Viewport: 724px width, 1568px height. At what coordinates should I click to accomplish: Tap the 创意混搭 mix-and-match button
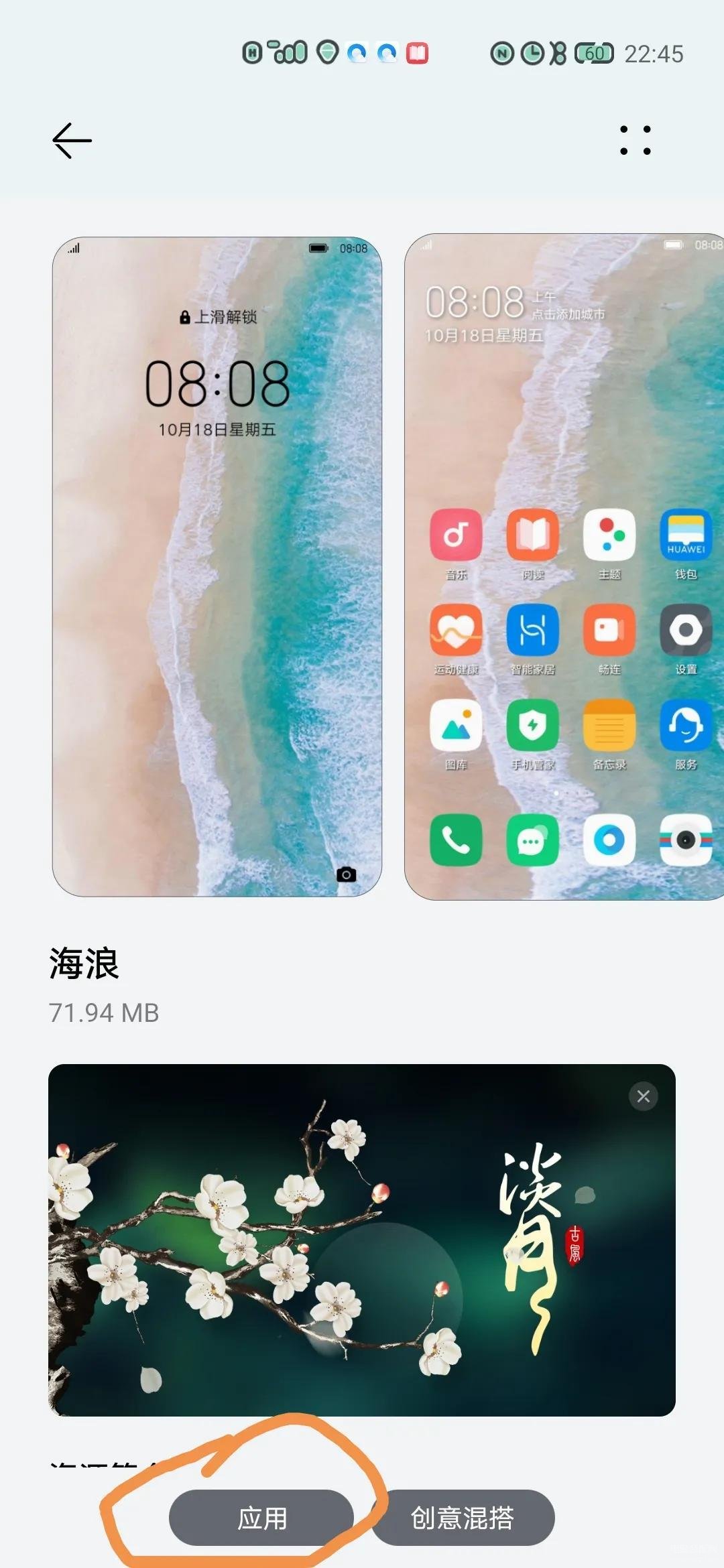(x=463, y=1518)
